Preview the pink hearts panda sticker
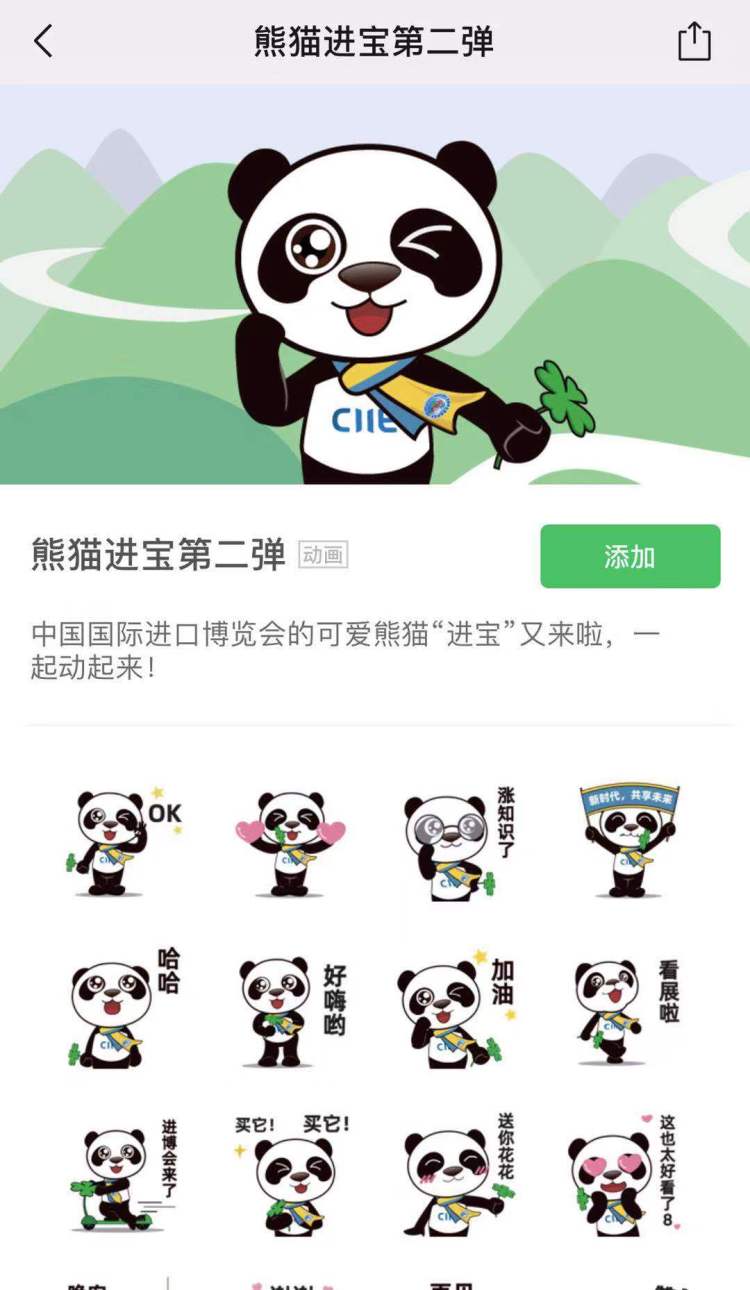 [x=290, y=842]
